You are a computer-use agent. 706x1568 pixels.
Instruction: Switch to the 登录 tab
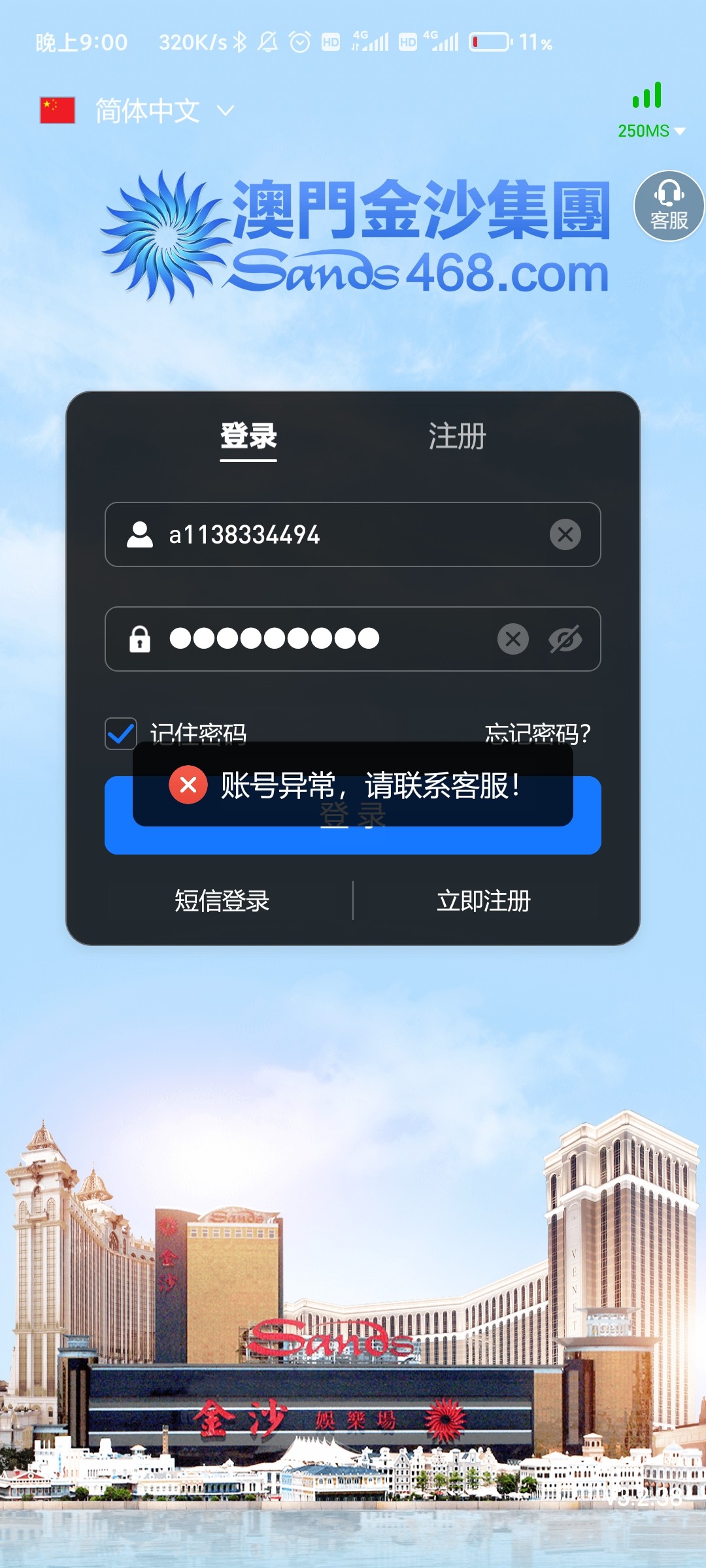point(248,436)
